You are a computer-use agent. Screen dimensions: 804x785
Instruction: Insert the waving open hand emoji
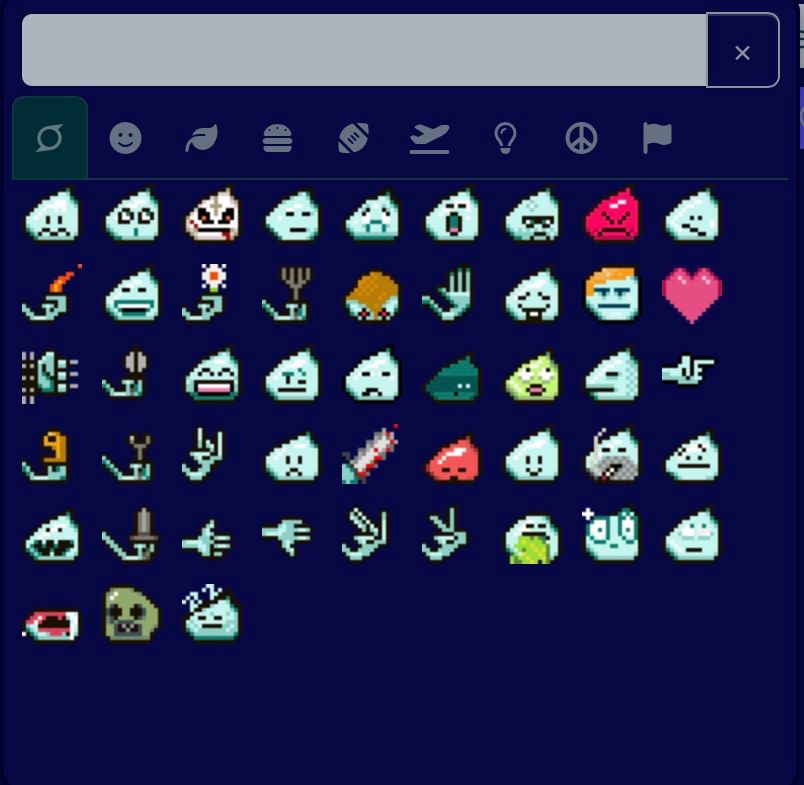[450, 294]
